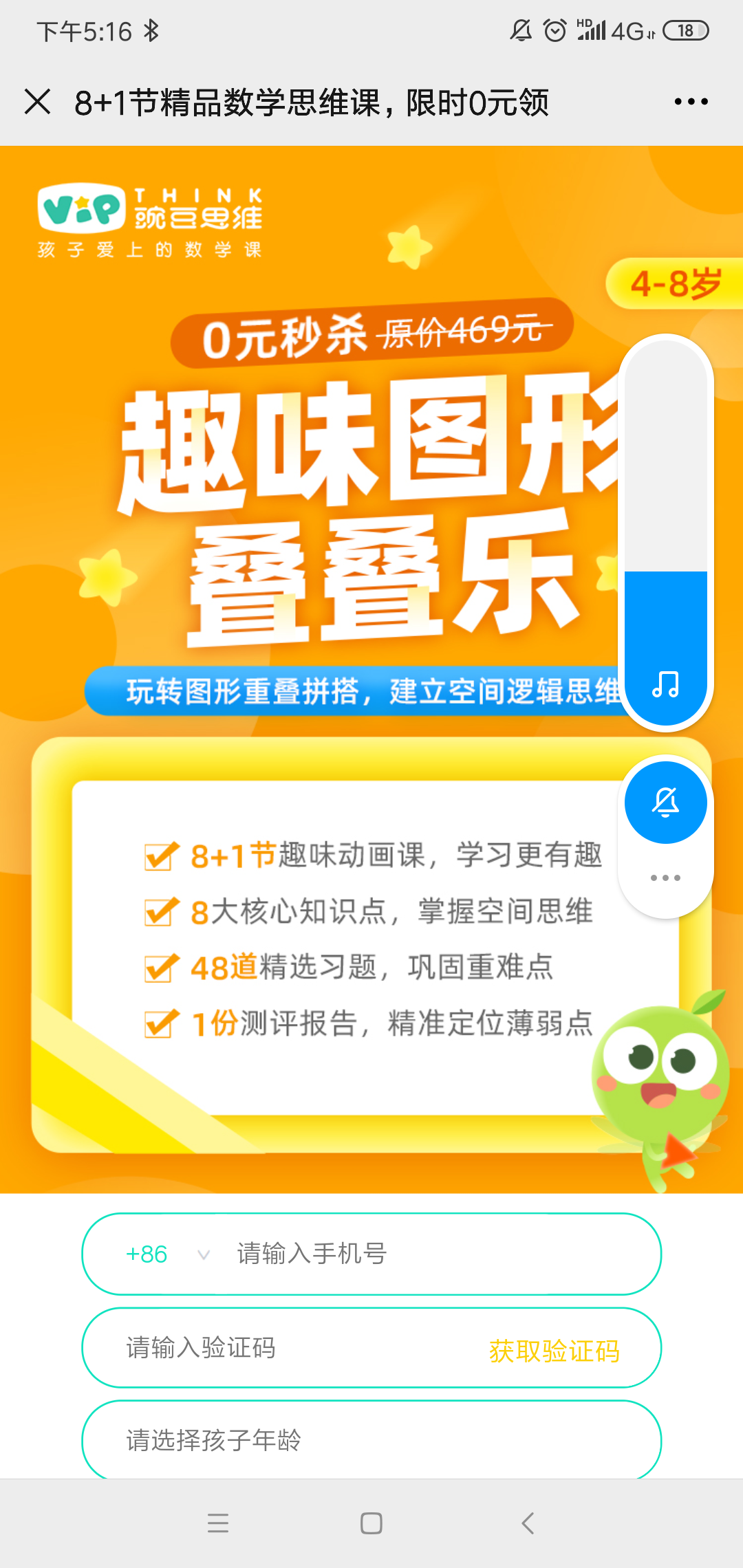Select the child's age in 请选择孩子年龄
This screenshot has height=1568, width=743.
click(x=371, y=1440)
